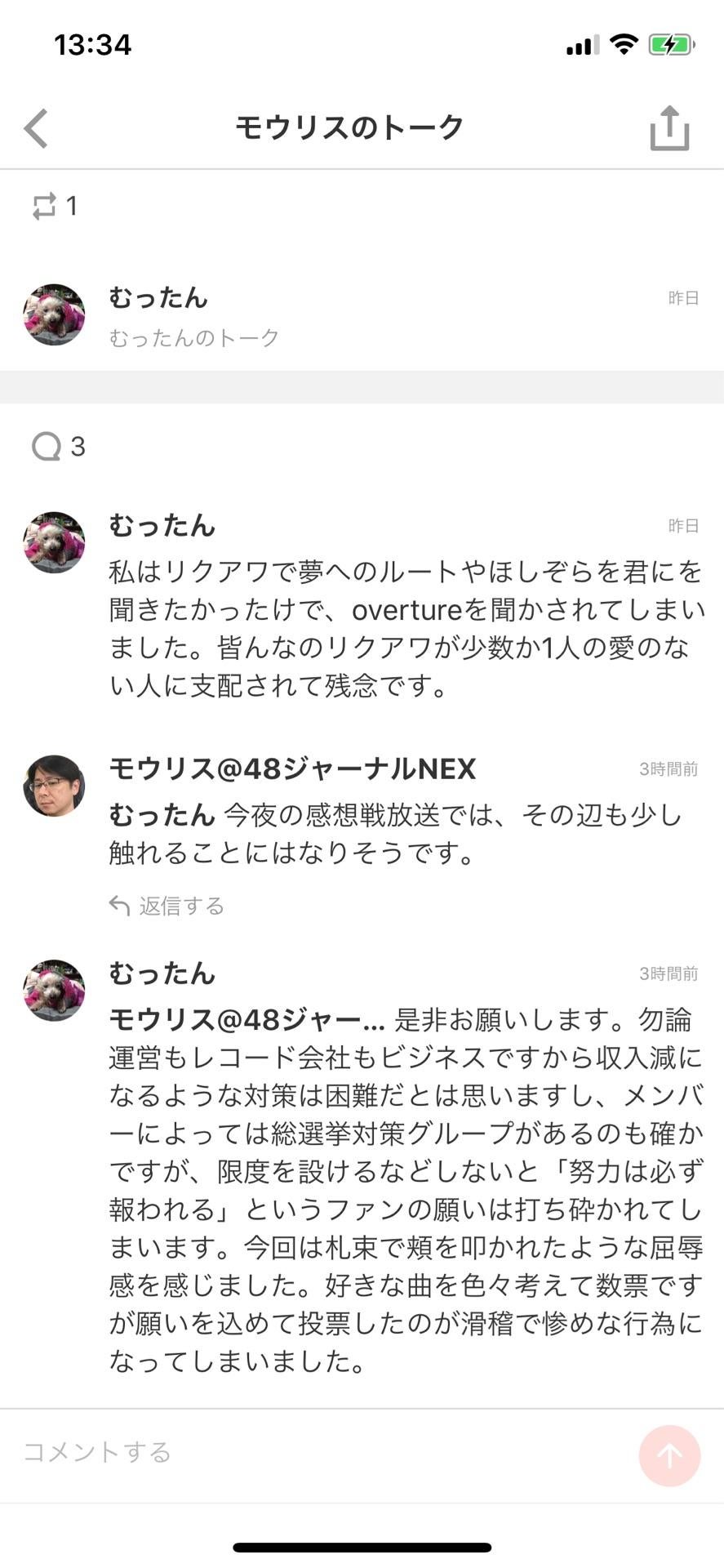This screenshot has width=724, height=1568.
Task: Tap the 3時間前 timestamp on モウリス's reply
Action: [x=669, y=768]
